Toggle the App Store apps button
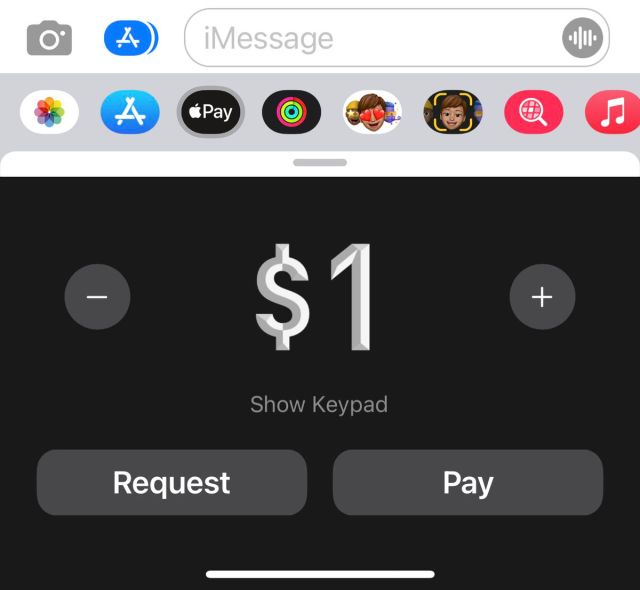 [130, 39]
